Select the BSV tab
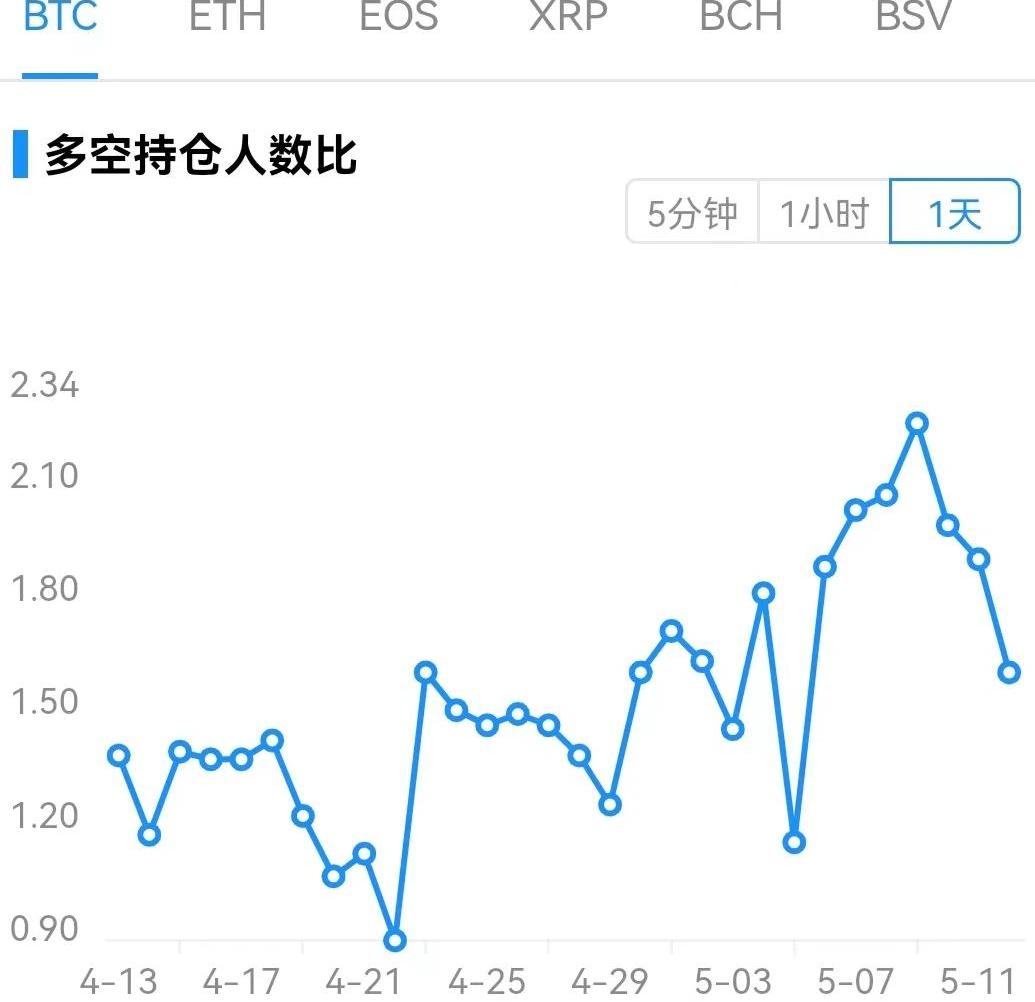The image size is (1035, 1002). 913,18
